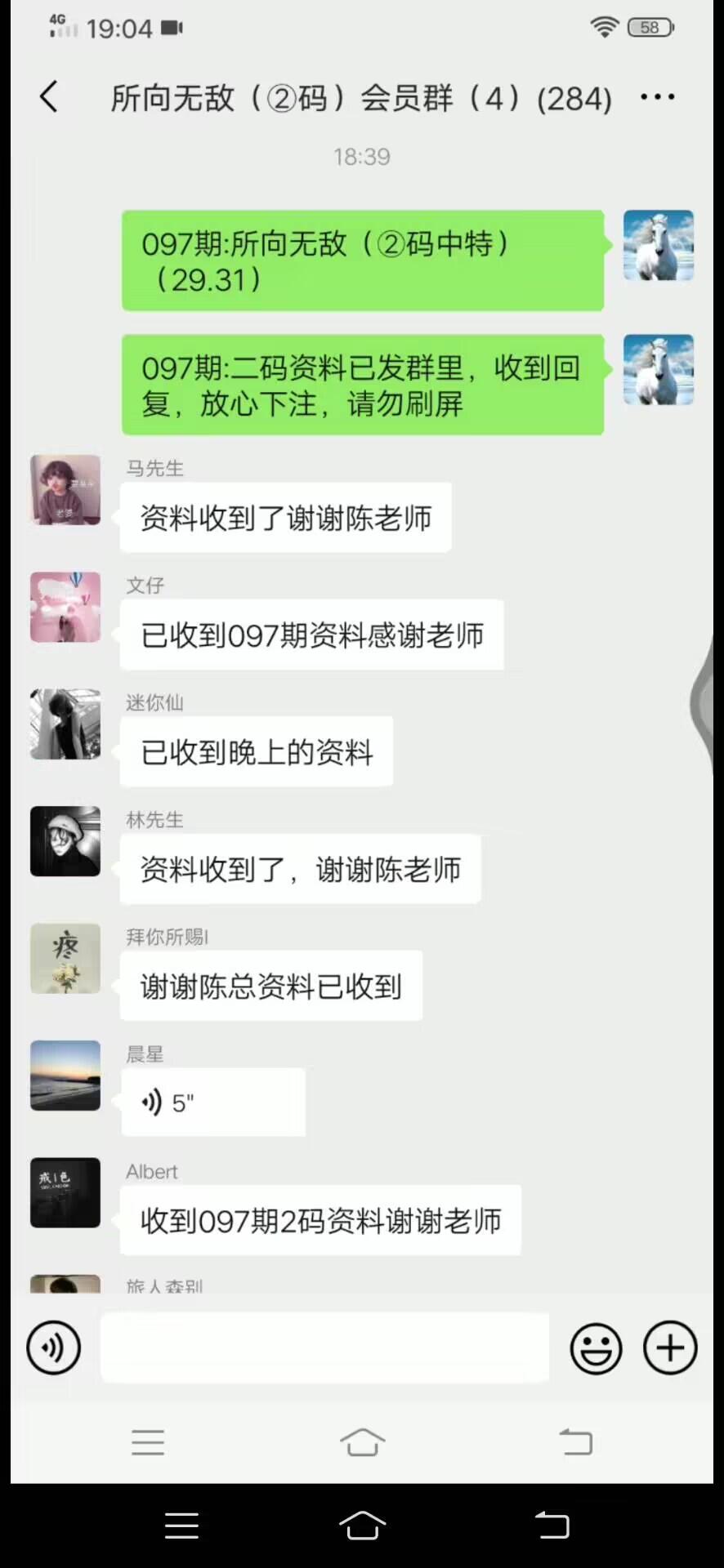Open 晨星's sunset avatar
Image resolution: width=724 pixels, height=1568 pixels.
(x=65, y=1076)
